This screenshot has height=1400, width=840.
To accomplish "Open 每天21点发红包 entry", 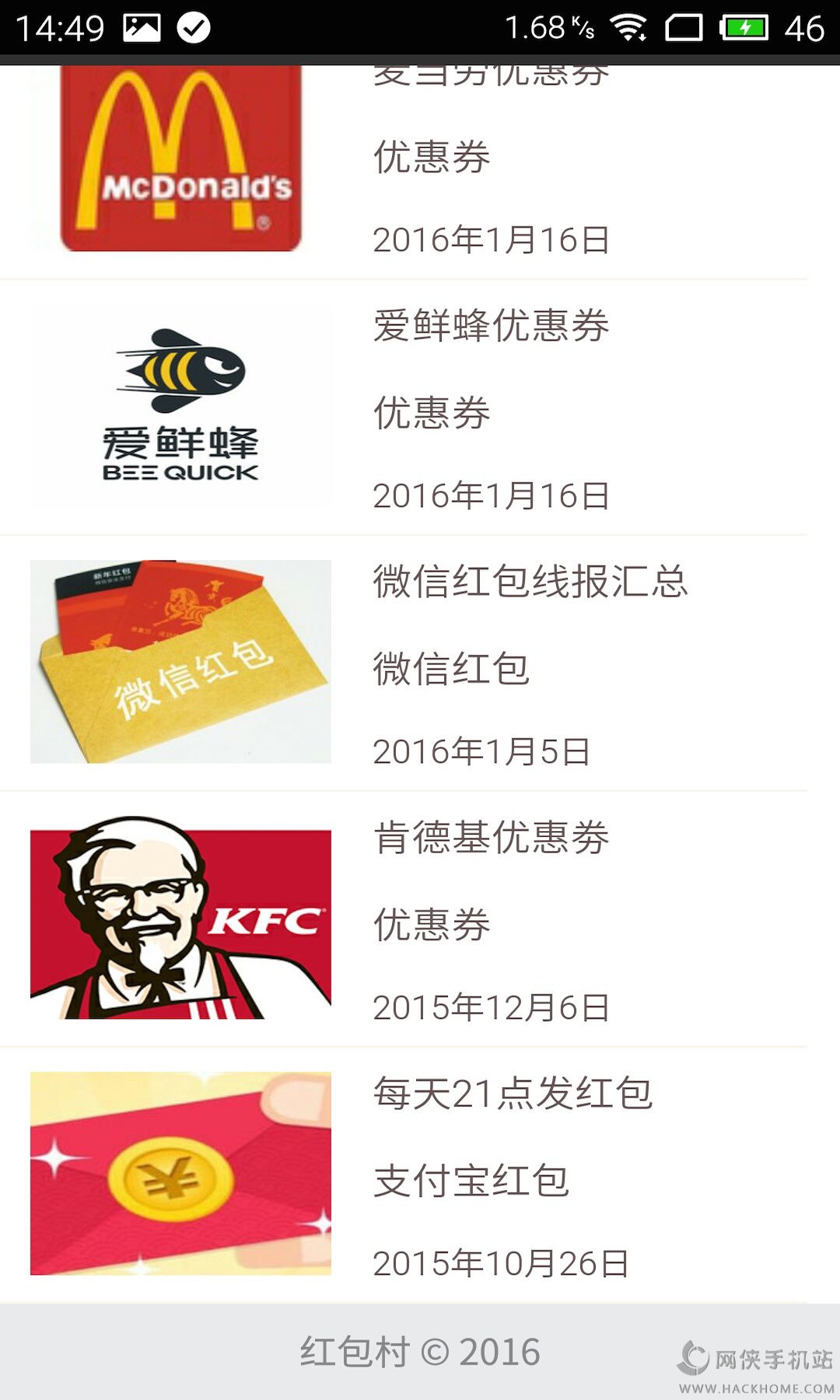I will coord(512,1094).
